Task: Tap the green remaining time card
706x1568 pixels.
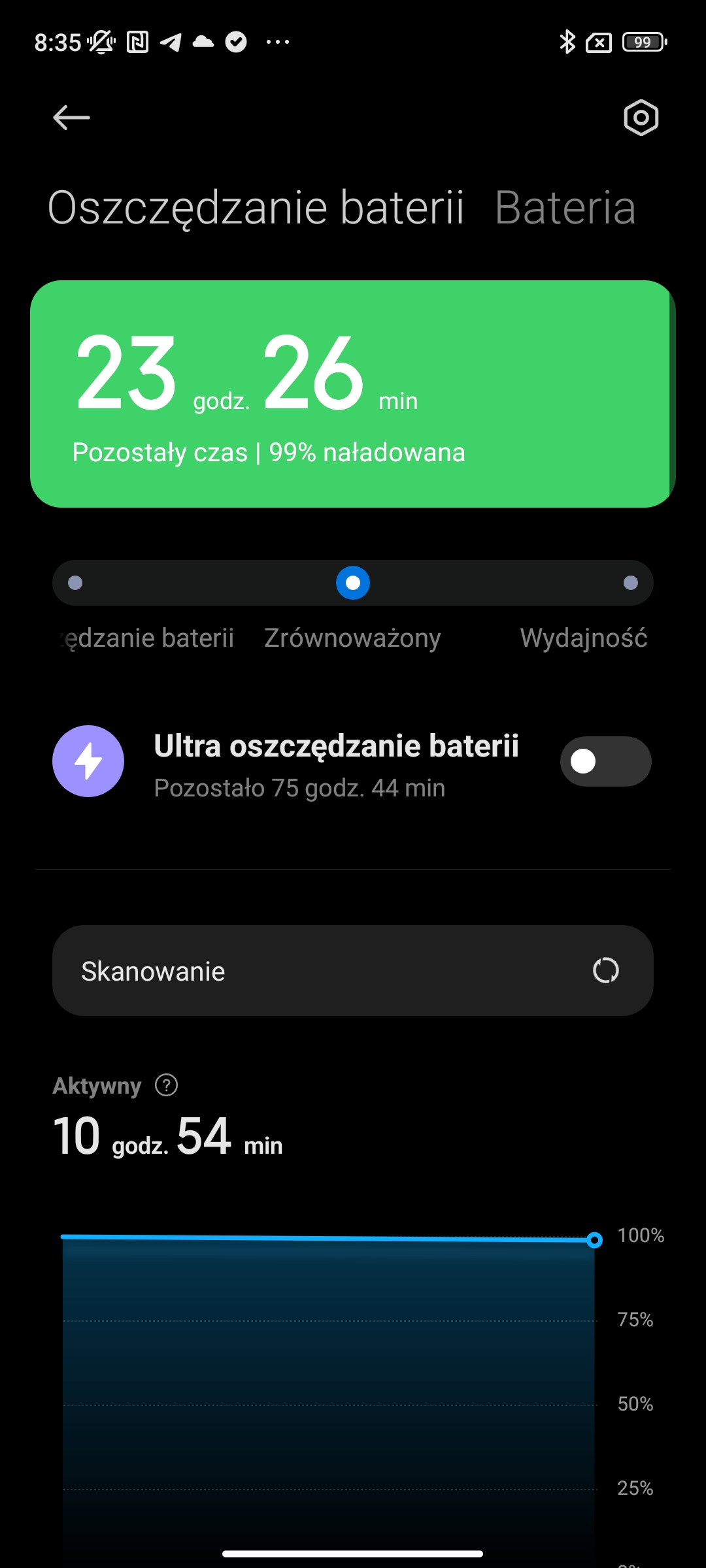Action: [353, 394]
